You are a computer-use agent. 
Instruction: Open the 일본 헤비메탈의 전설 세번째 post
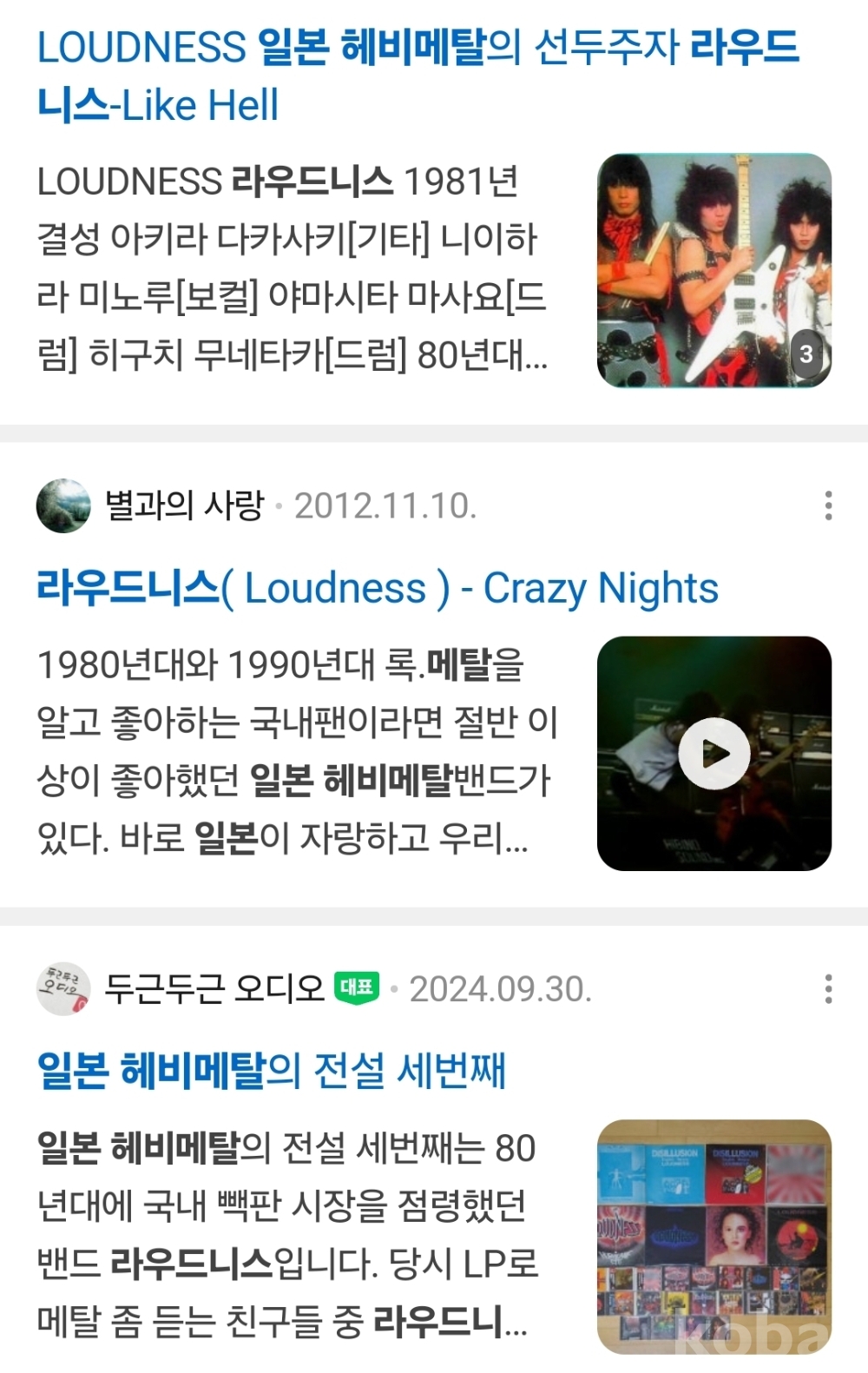click(271, 1070)
